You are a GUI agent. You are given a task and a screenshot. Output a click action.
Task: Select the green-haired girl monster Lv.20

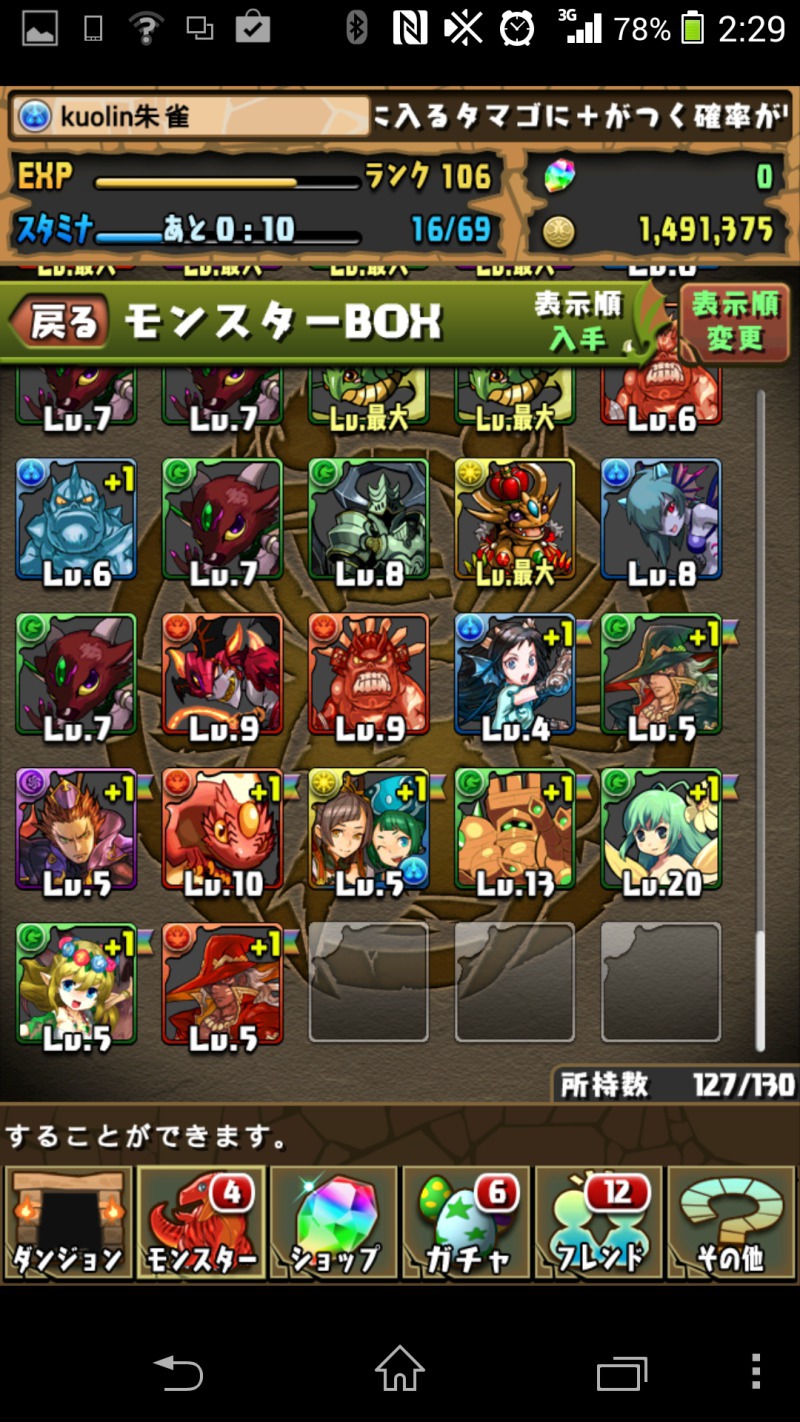pyautogui.click(x=661, y=830)
